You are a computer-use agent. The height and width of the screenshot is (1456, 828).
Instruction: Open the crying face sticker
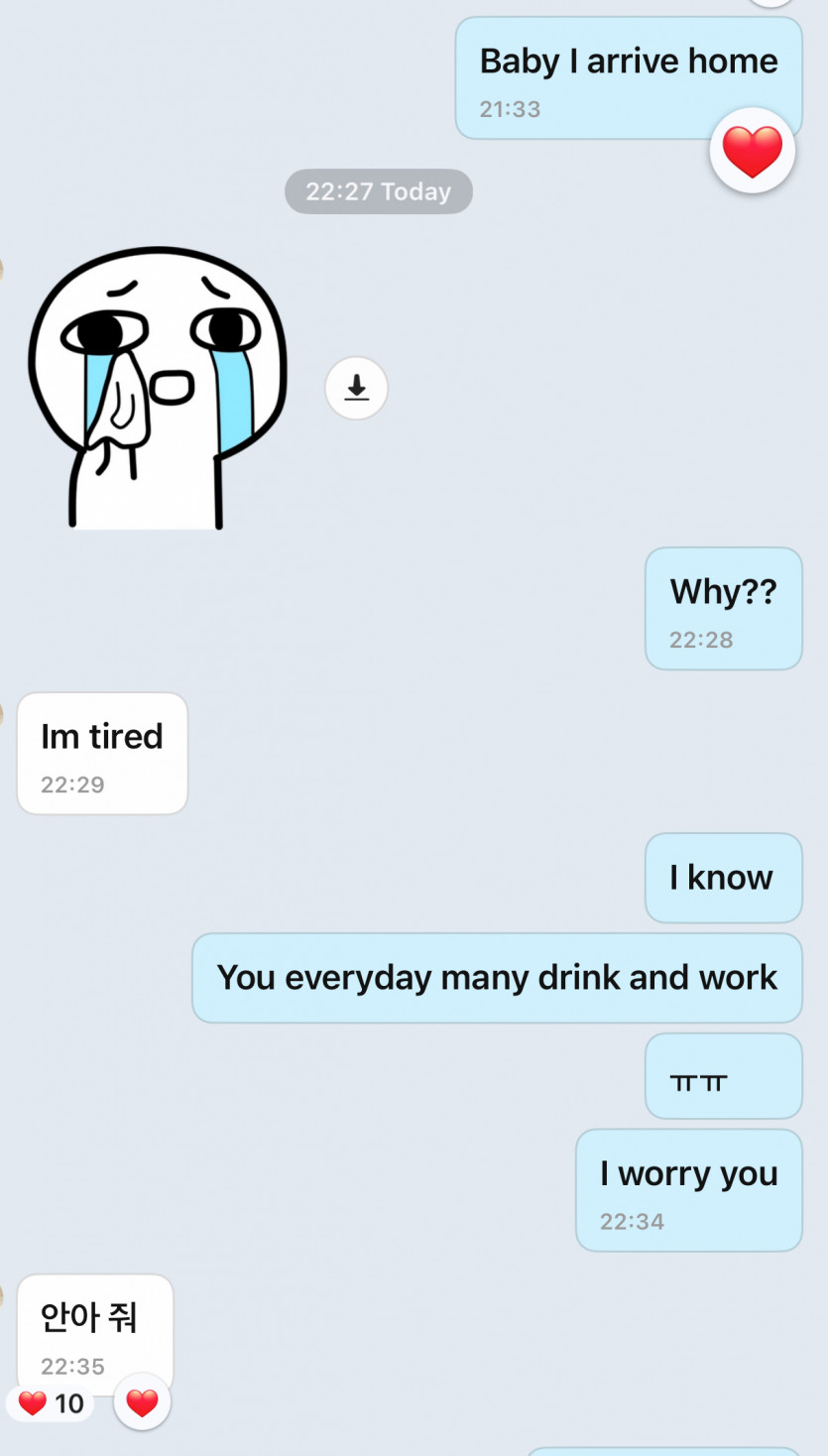pos(157,389)
